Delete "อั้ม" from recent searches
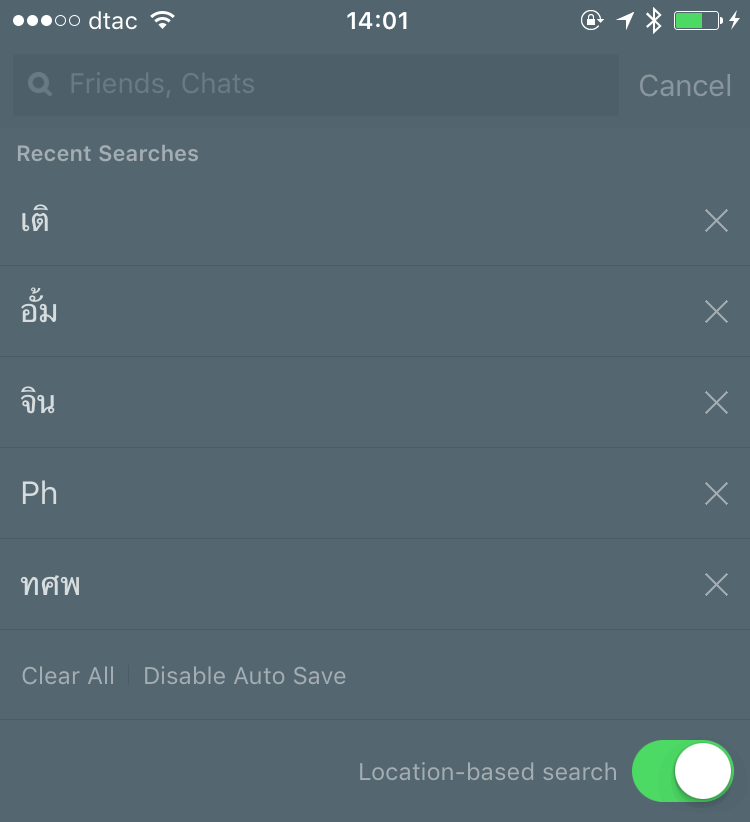The image size is (750, 822). 716,312
